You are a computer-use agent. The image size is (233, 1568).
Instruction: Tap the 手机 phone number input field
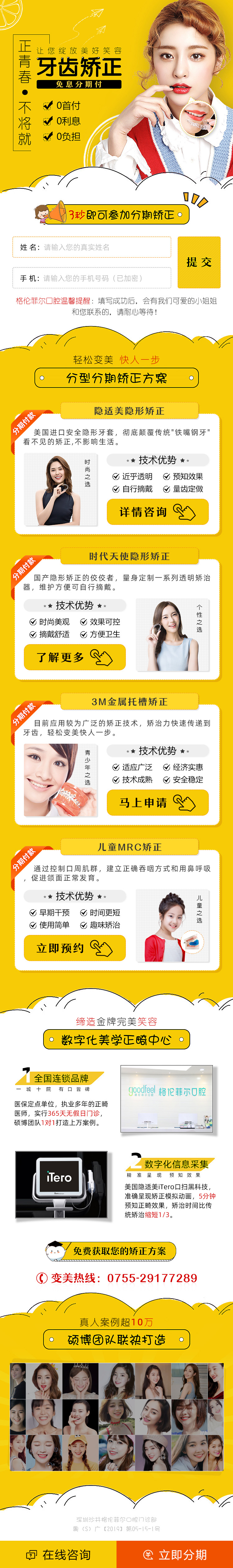pos(92,278)
